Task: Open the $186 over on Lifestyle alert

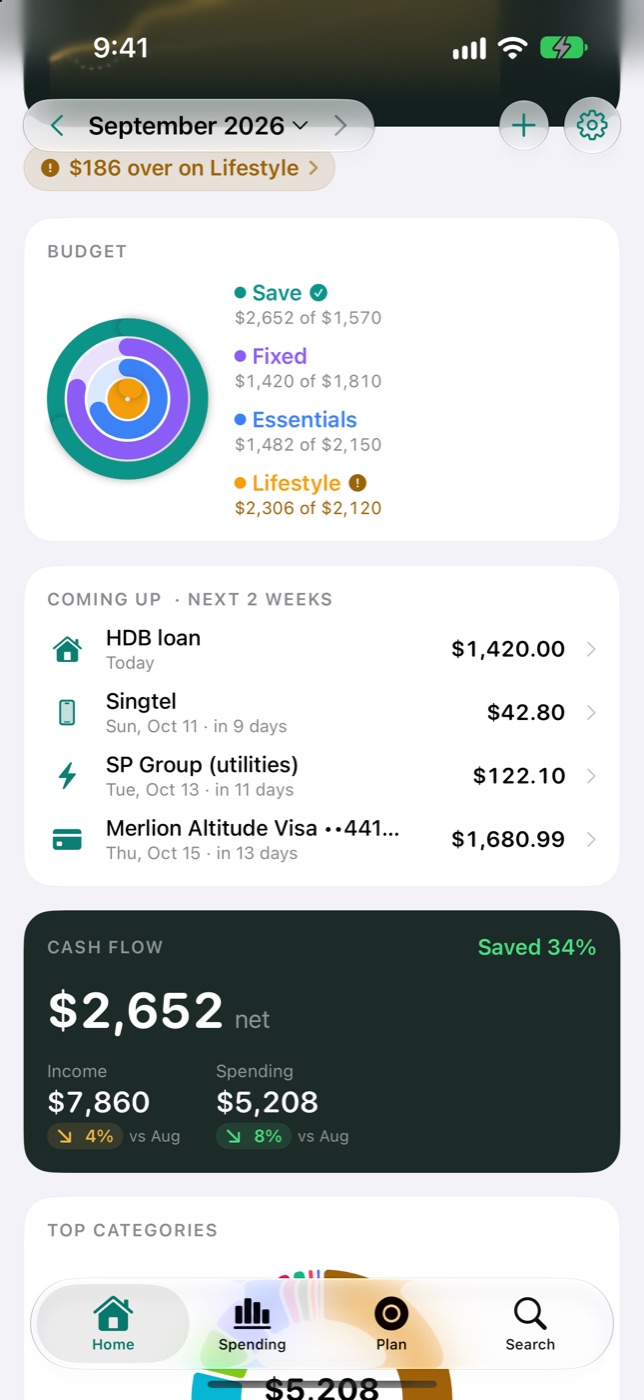Action: (180, 168)
